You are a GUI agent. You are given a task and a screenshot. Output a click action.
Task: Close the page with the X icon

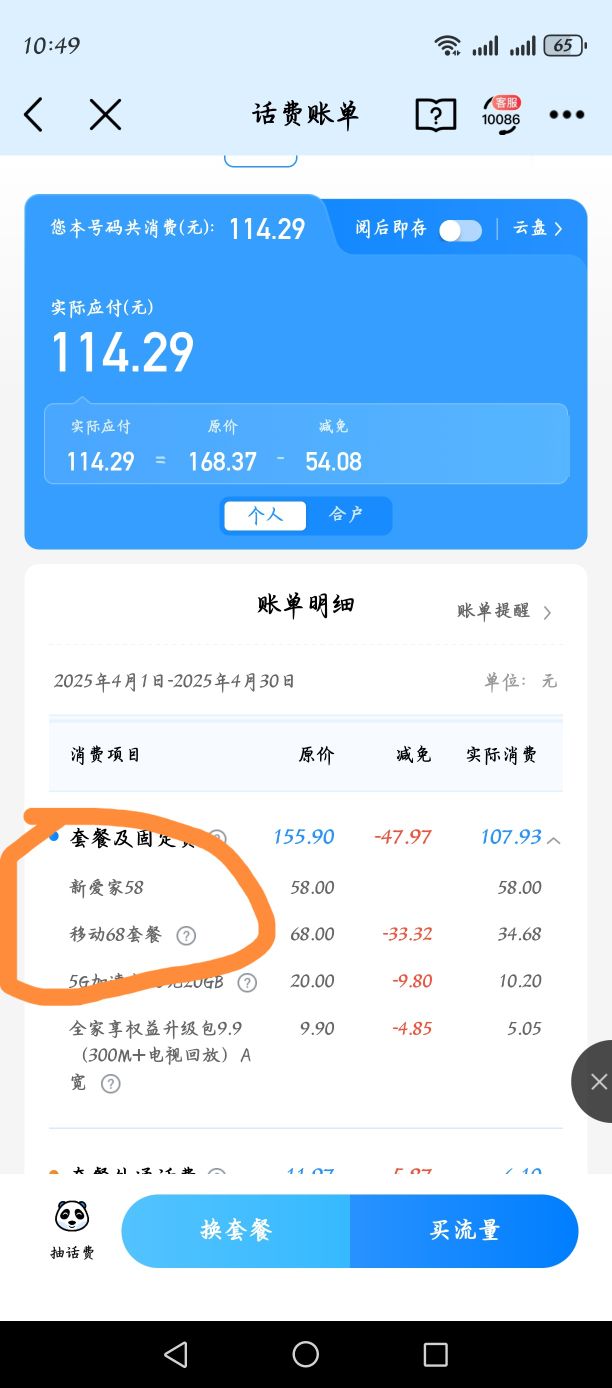click(x=105, y=115)
